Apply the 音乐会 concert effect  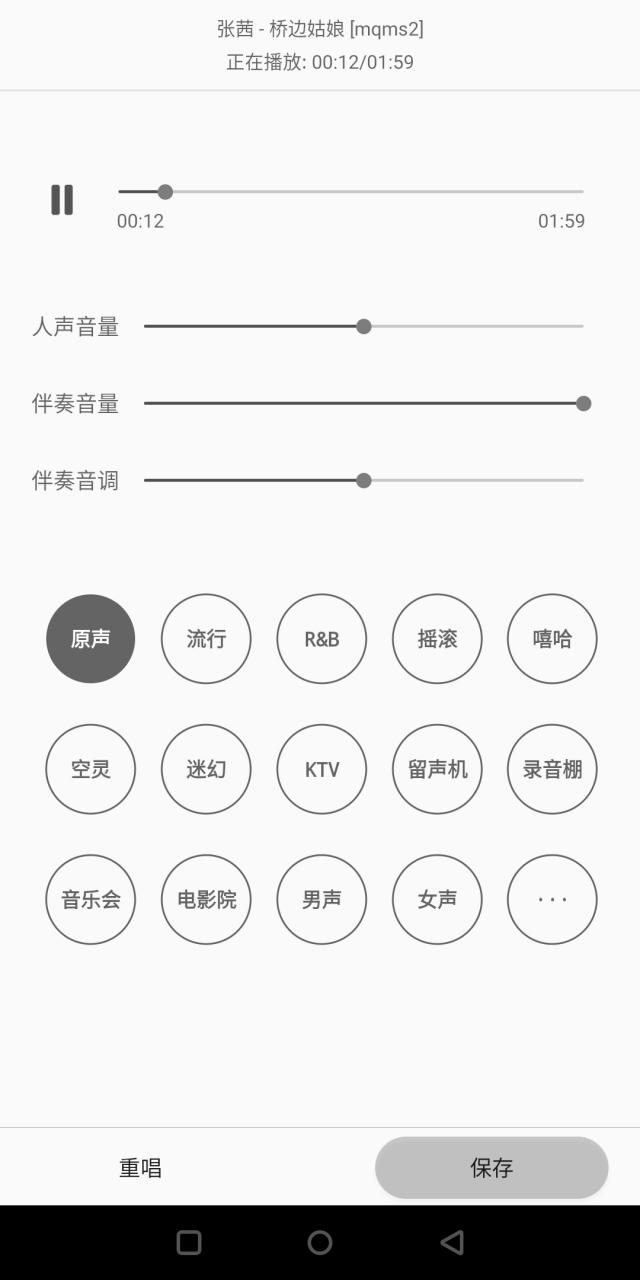91,899
